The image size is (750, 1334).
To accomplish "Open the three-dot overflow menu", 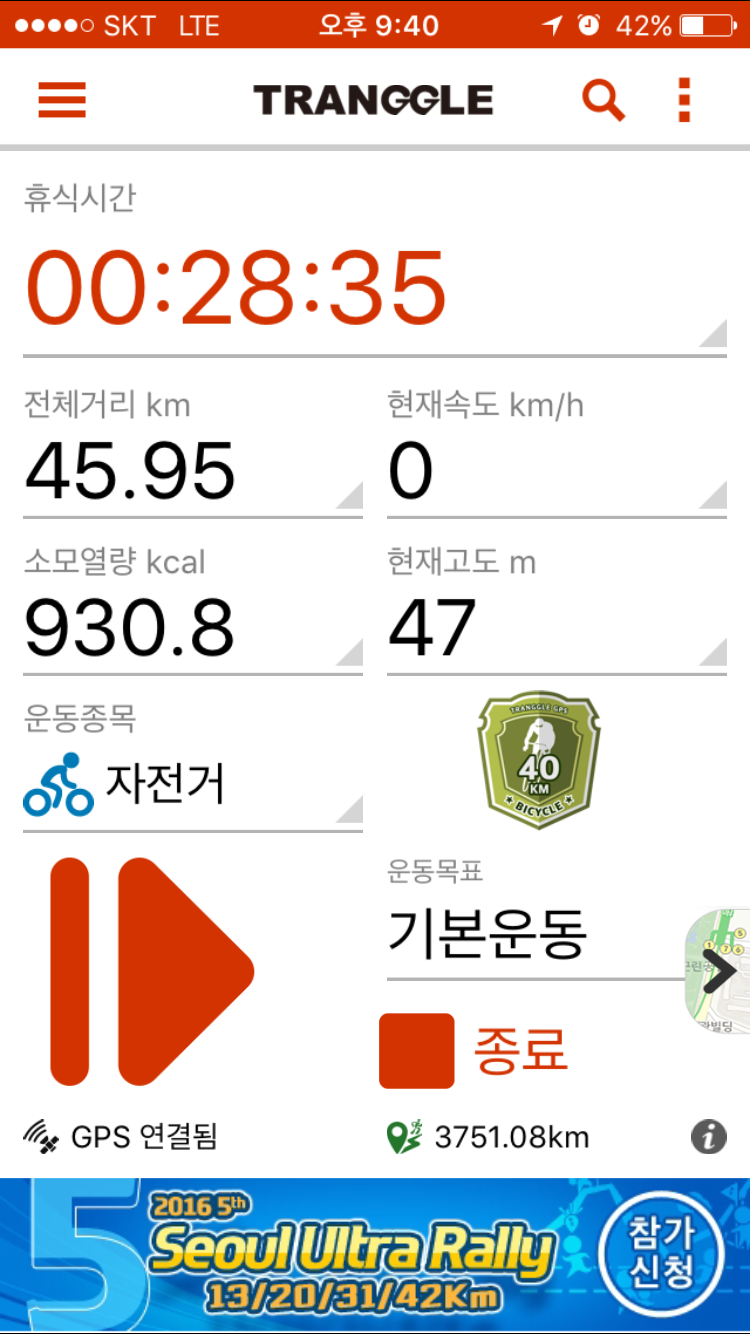I will click(685, 99).
